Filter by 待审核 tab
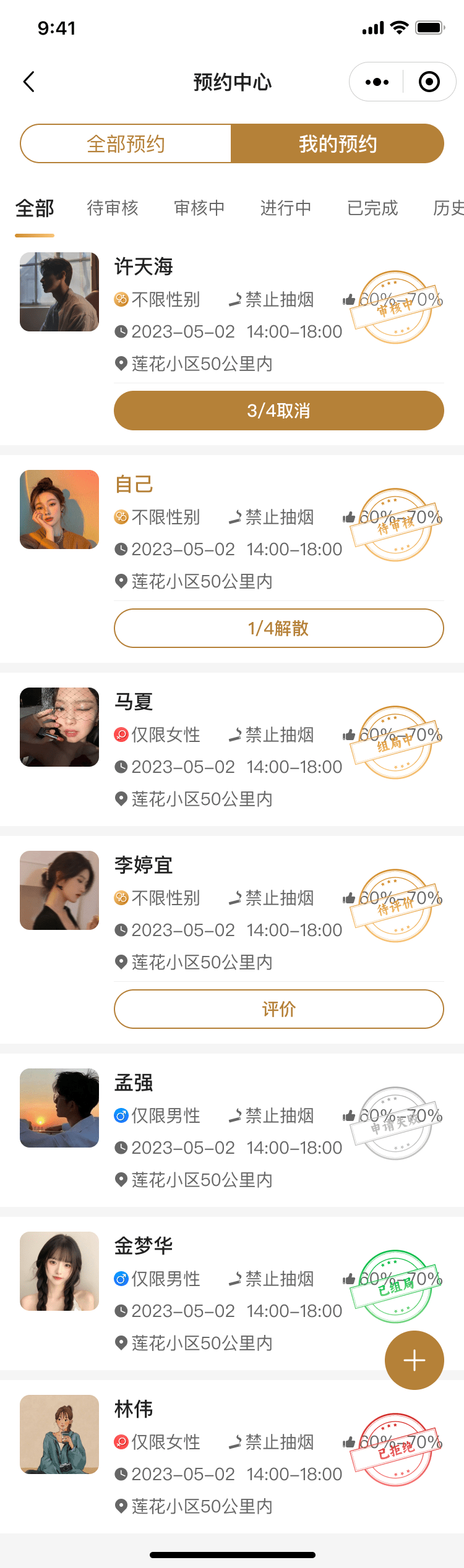The height and width of the screenshot is (1568, 464). point(113,208)
